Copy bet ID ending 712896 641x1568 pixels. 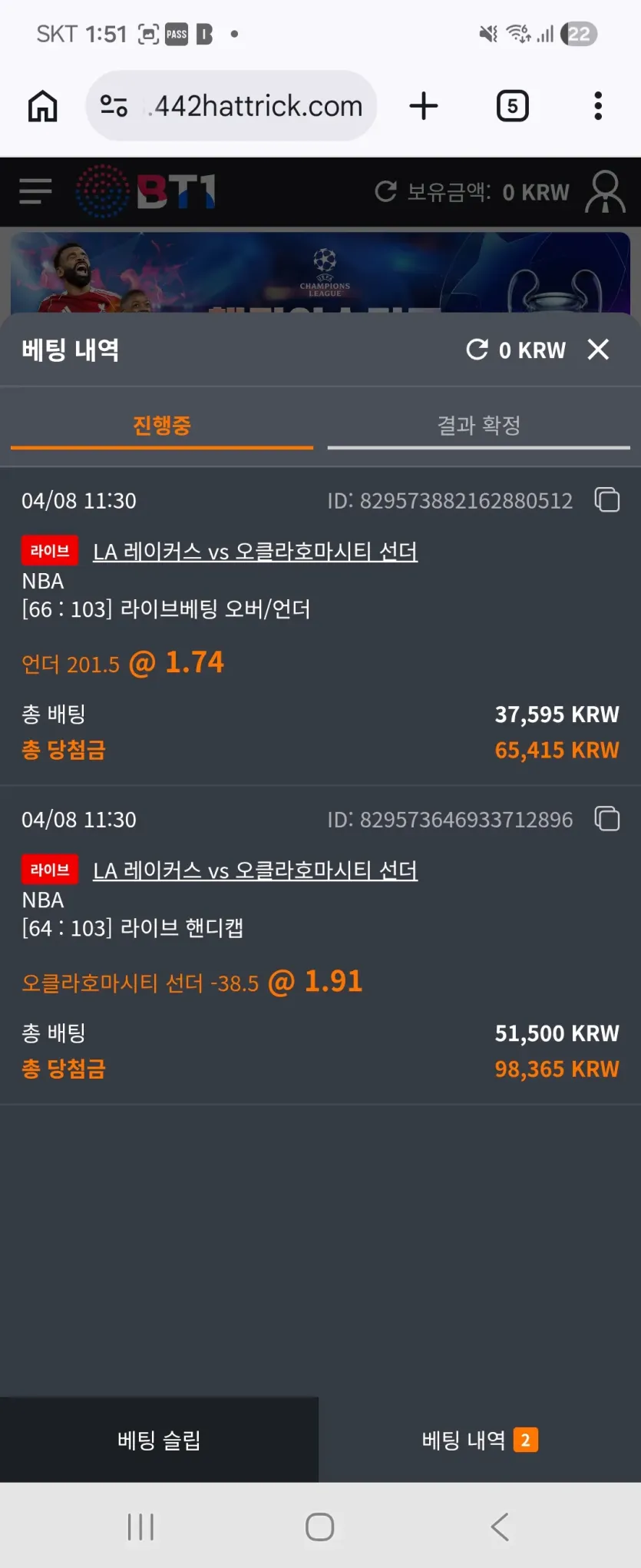(607, 819)
